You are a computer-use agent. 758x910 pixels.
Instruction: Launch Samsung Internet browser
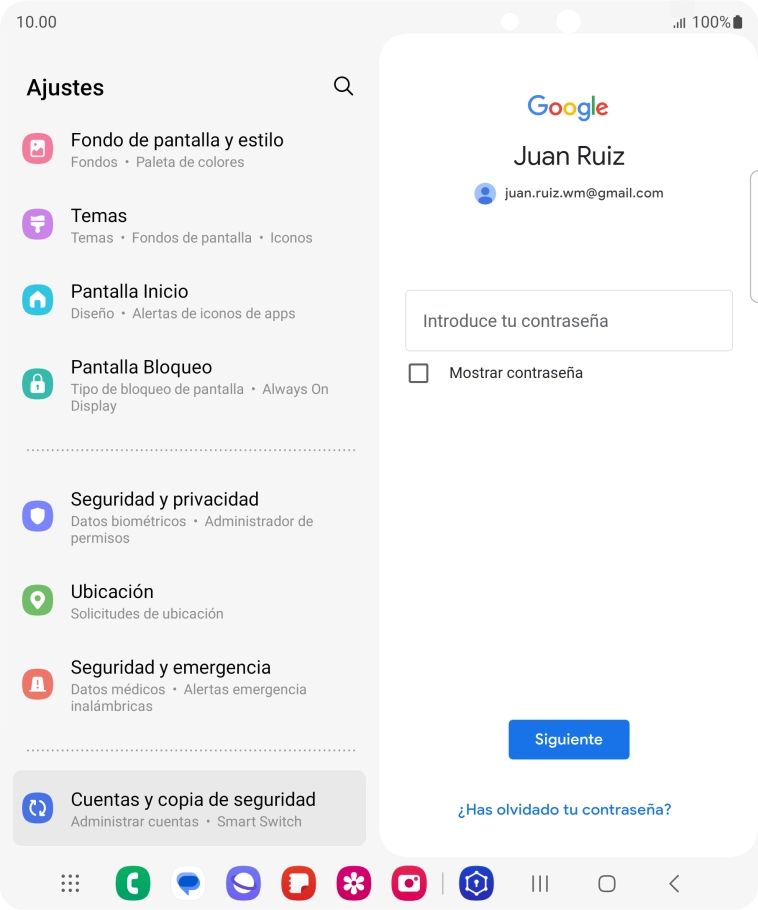[x=243, y=883]
